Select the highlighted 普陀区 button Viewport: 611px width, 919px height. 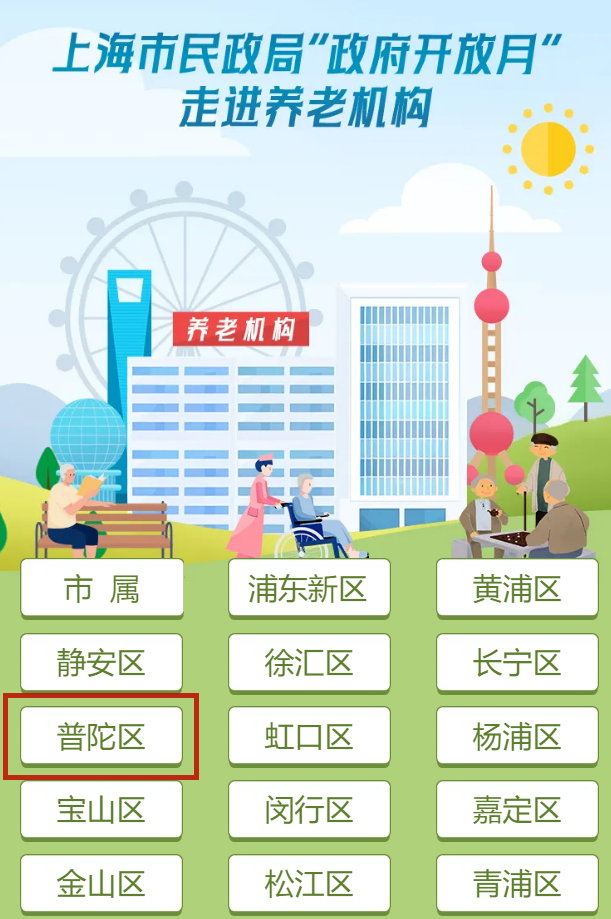coord(102,737)
